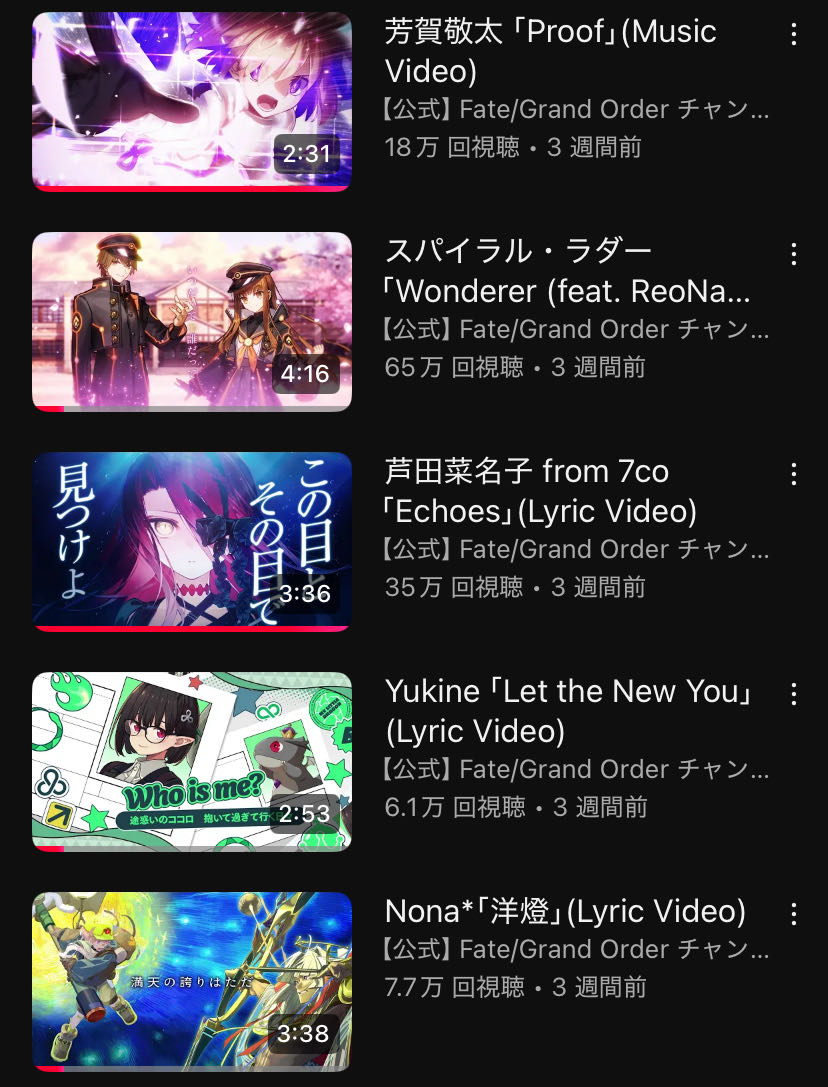The width and height of the screenshot is (828, 1087).
Task: Play the Wonderer feat. ReoNa video
Action: [x=191, y=321]
